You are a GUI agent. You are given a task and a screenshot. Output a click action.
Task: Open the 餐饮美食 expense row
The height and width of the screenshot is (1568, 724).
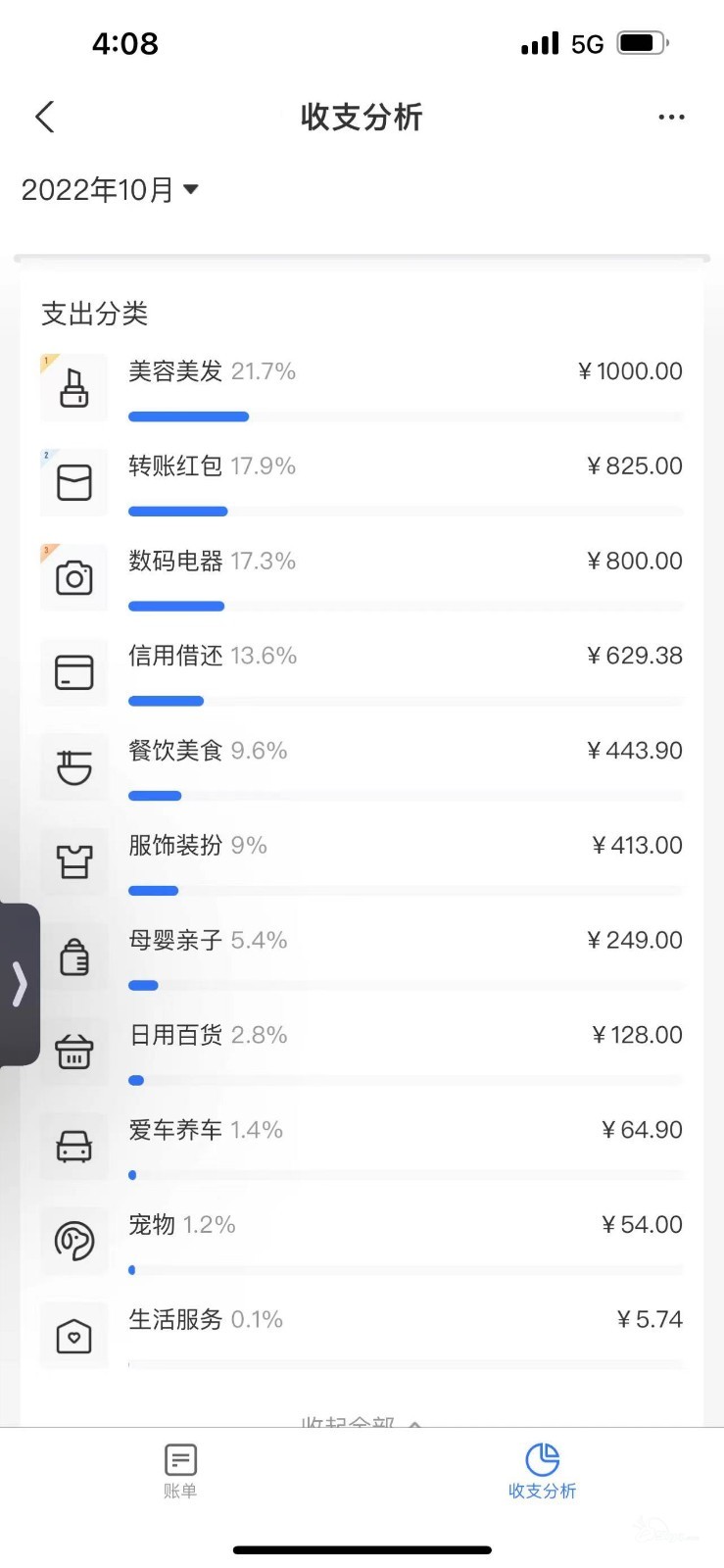(362, 769)
